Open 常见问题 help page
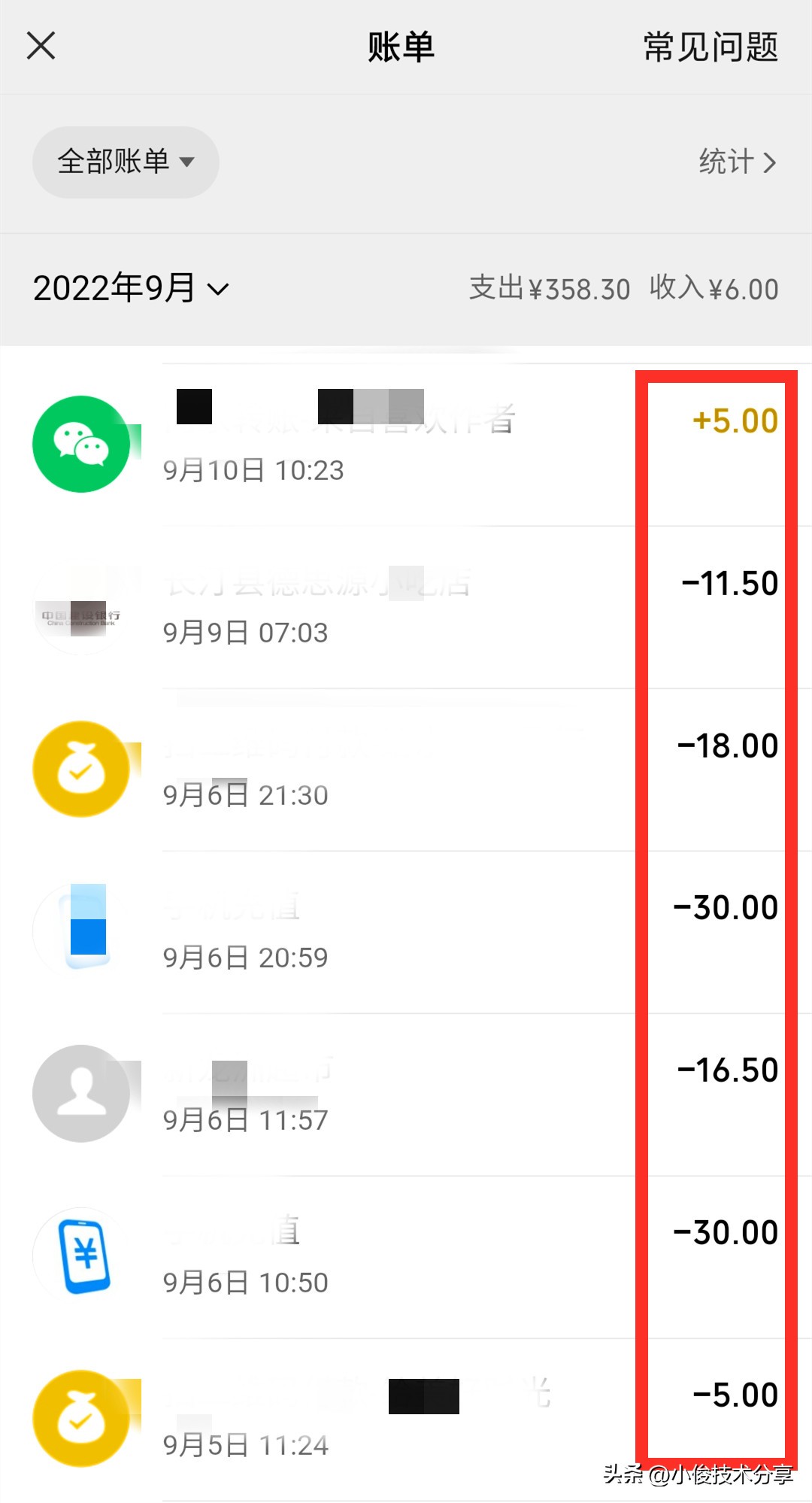Screen dimensions: 812x1503 pyautogui.click(x=710, y=47)
